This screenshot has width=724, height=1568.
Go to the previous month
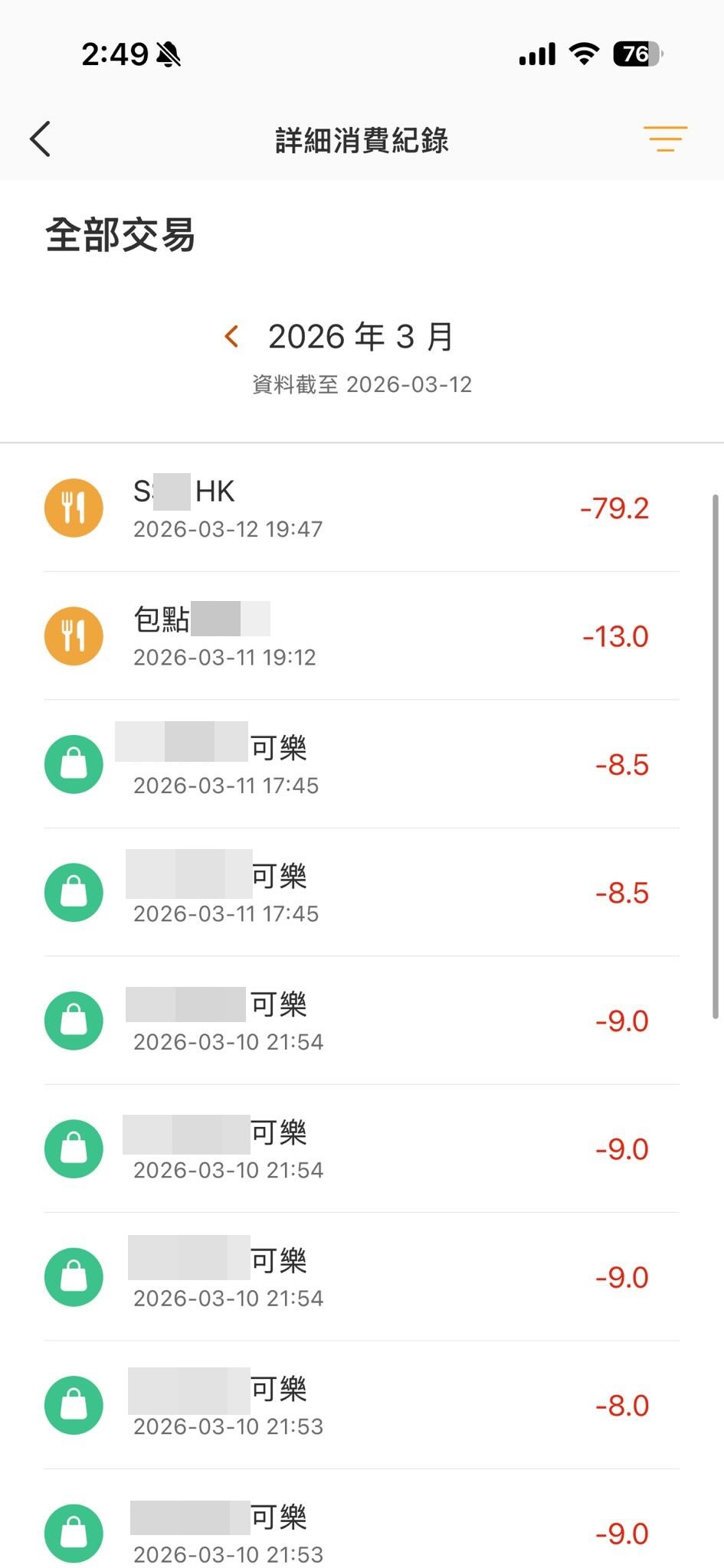point(231,336)
